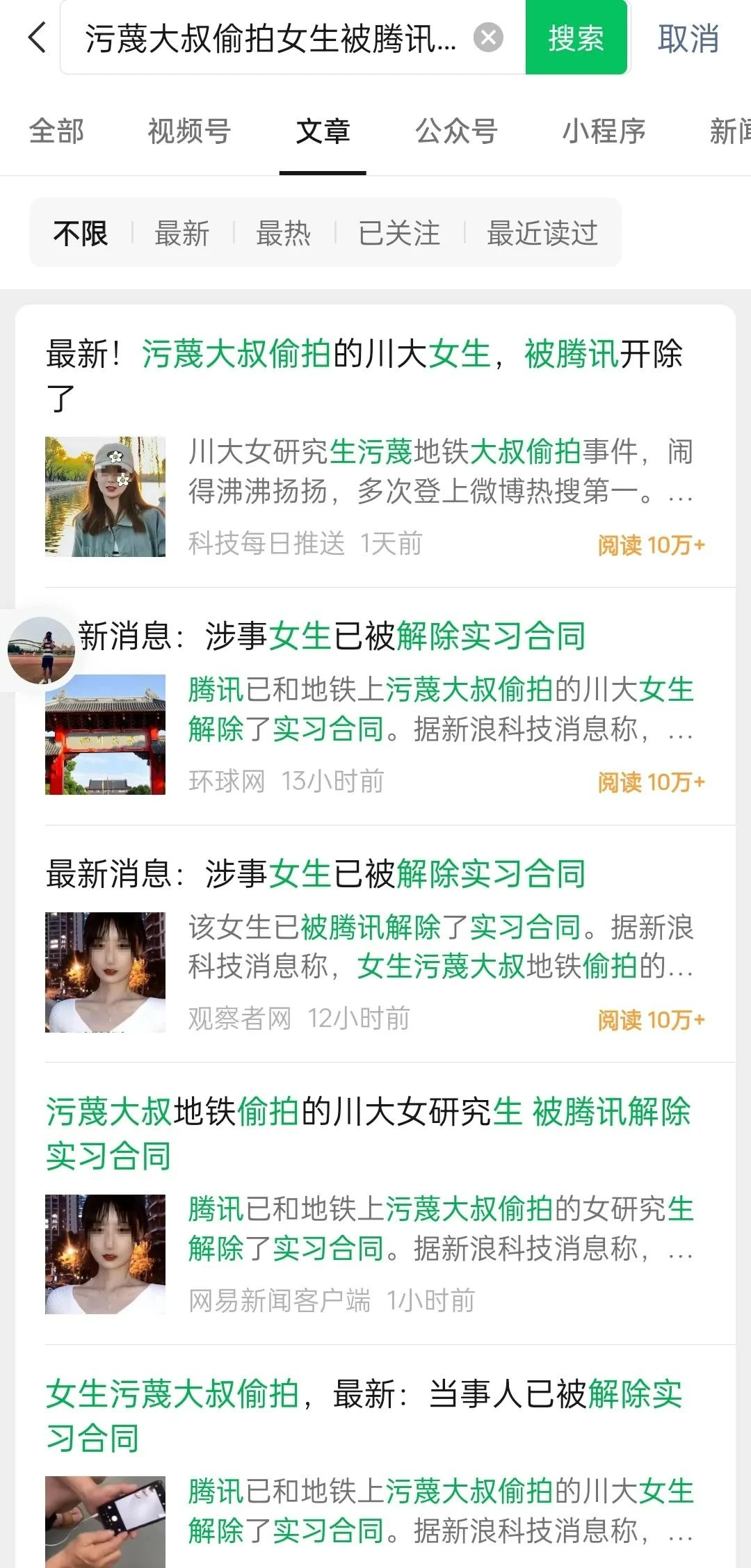This screenshot has width=751, height=1568.
Task: Sort results by 最热
Action: pyautogui.click(x=284, y=233)
